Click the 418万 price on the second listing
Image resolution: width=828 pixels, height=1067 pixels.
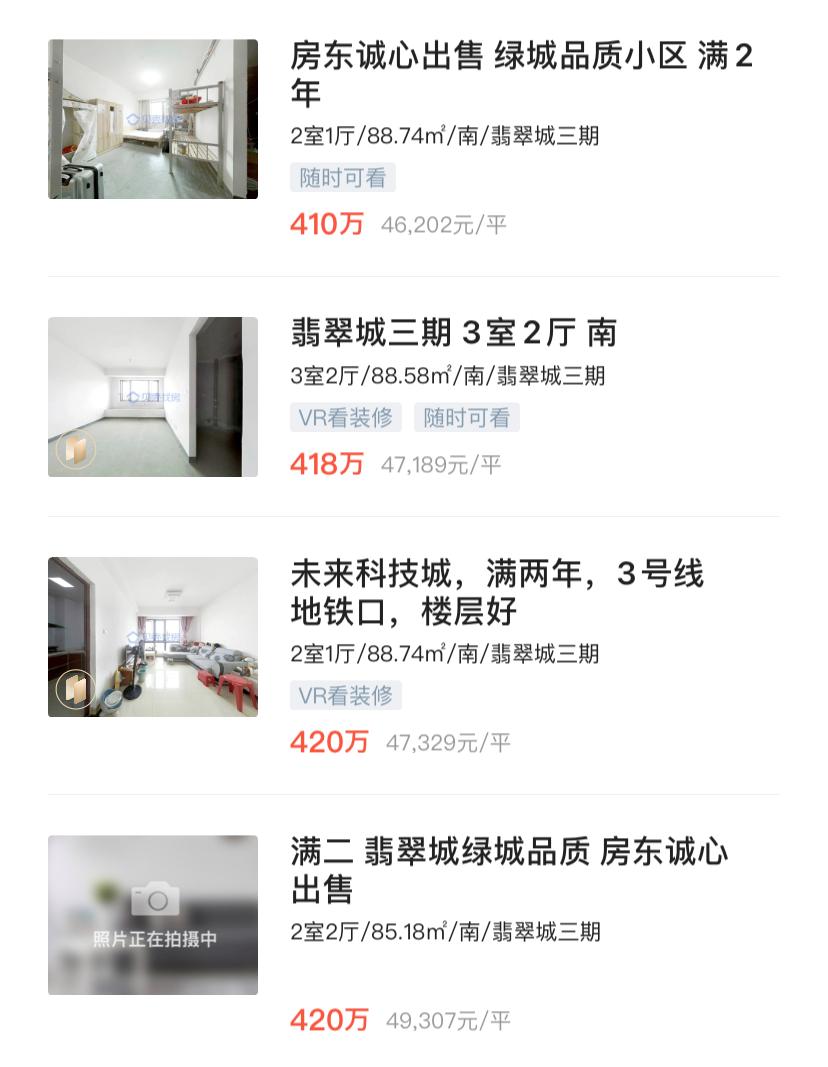click(x=327, y=464)
